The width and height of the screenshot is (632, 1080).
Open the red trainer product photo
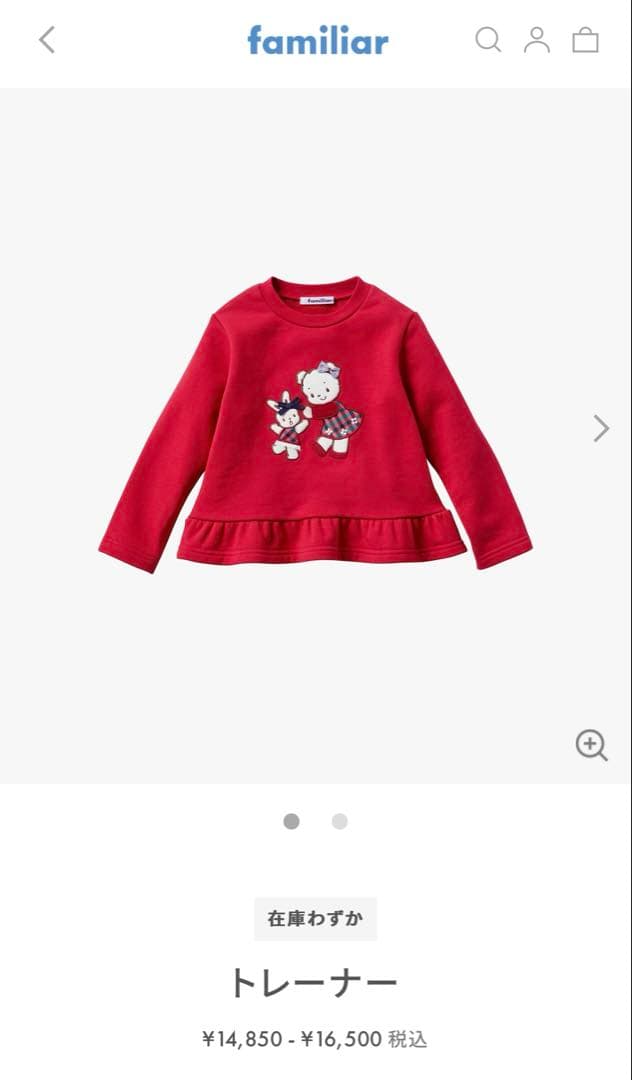click(315, 425)
